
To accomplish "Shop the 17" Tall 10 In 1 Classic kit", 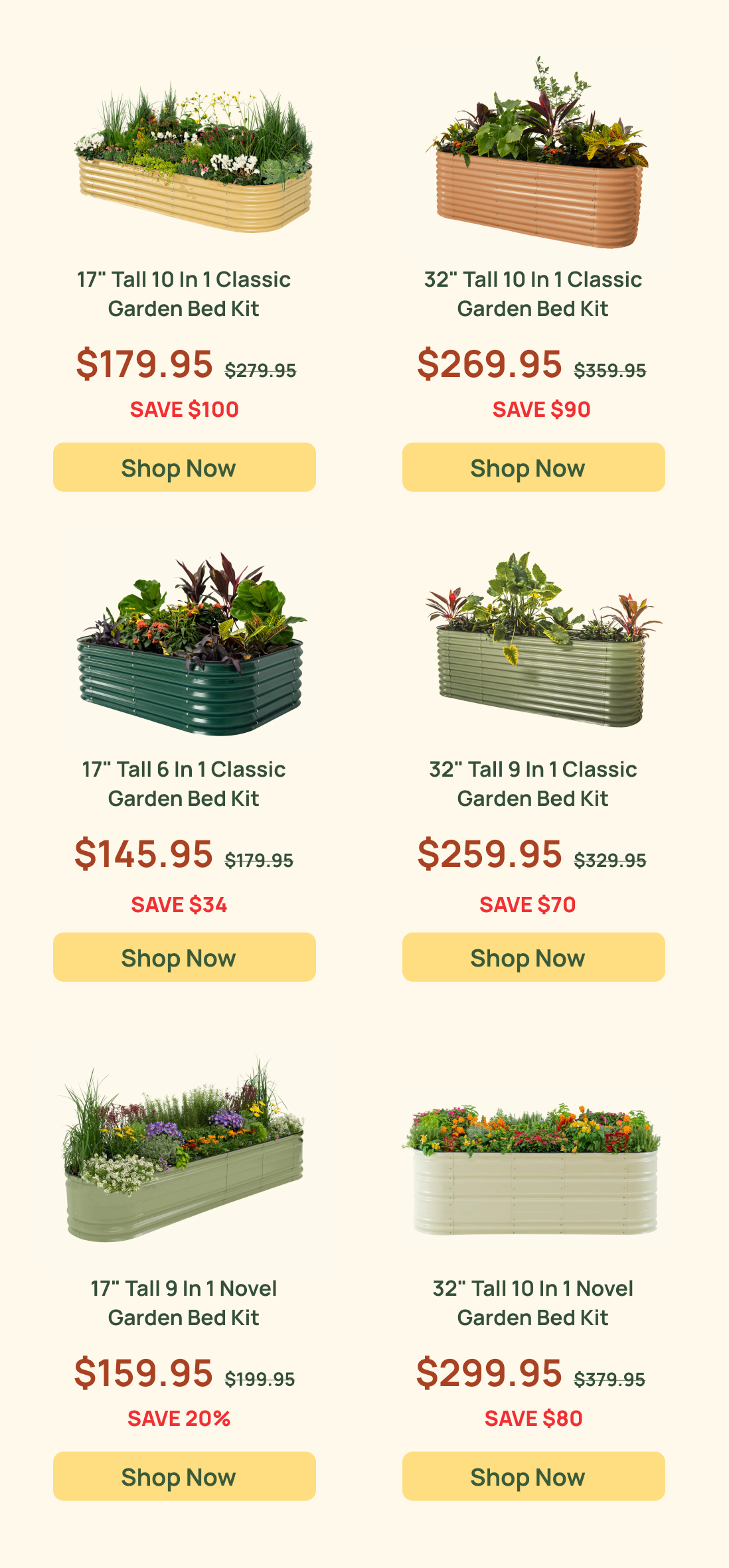I will coord(184,467).
